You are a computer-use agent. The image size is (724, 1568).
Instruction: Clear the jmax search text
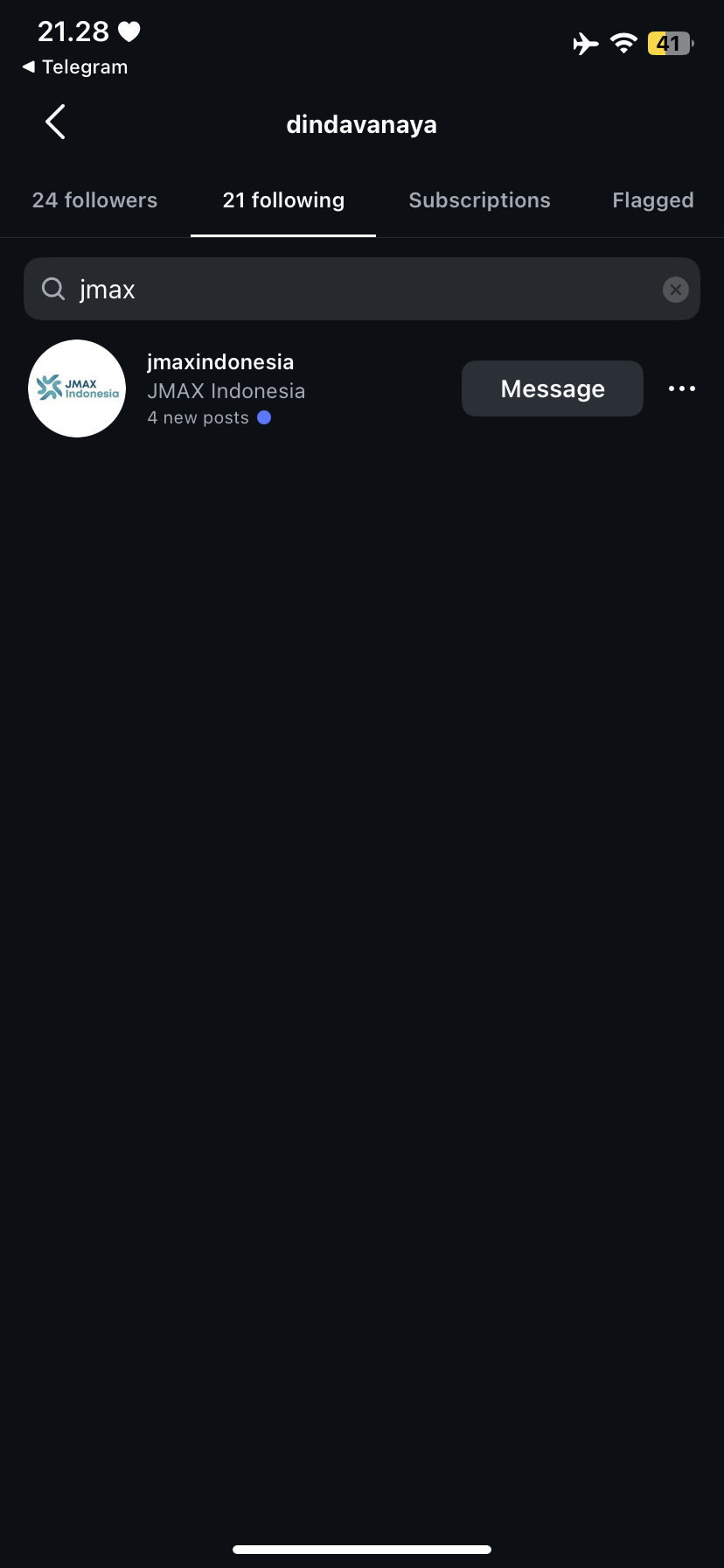[675, 290]
